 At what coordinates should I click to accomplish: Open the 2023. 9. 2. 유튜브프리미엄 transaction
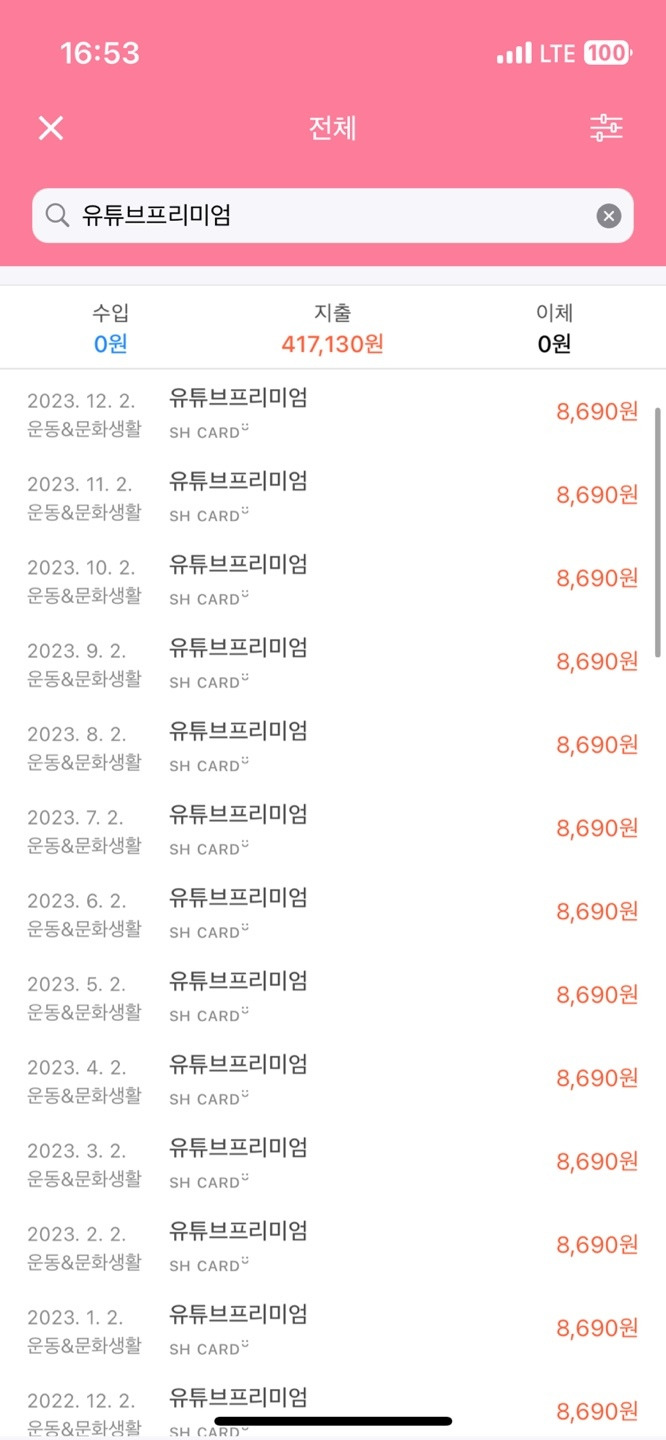click(333, 662)
